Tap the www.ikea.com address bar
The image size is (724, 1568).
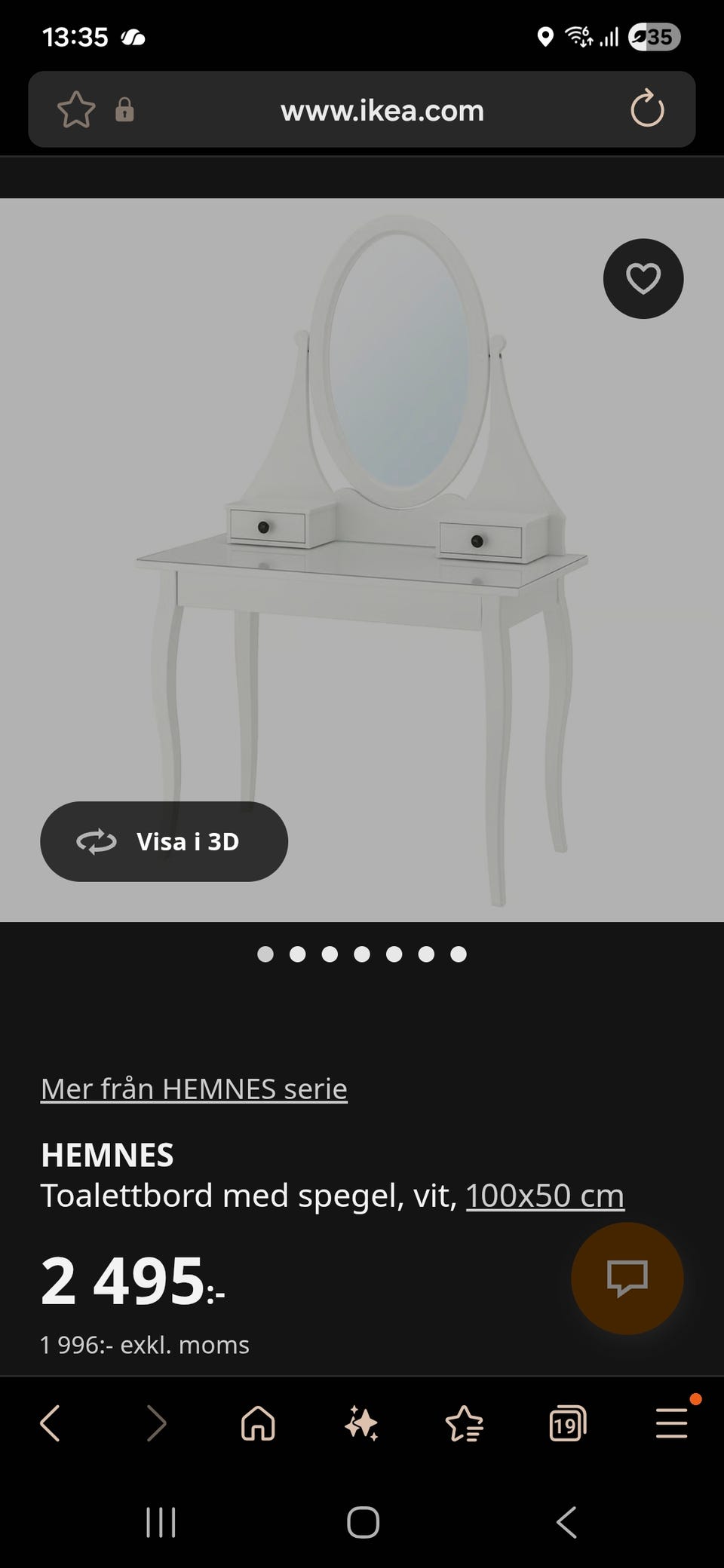382,110
